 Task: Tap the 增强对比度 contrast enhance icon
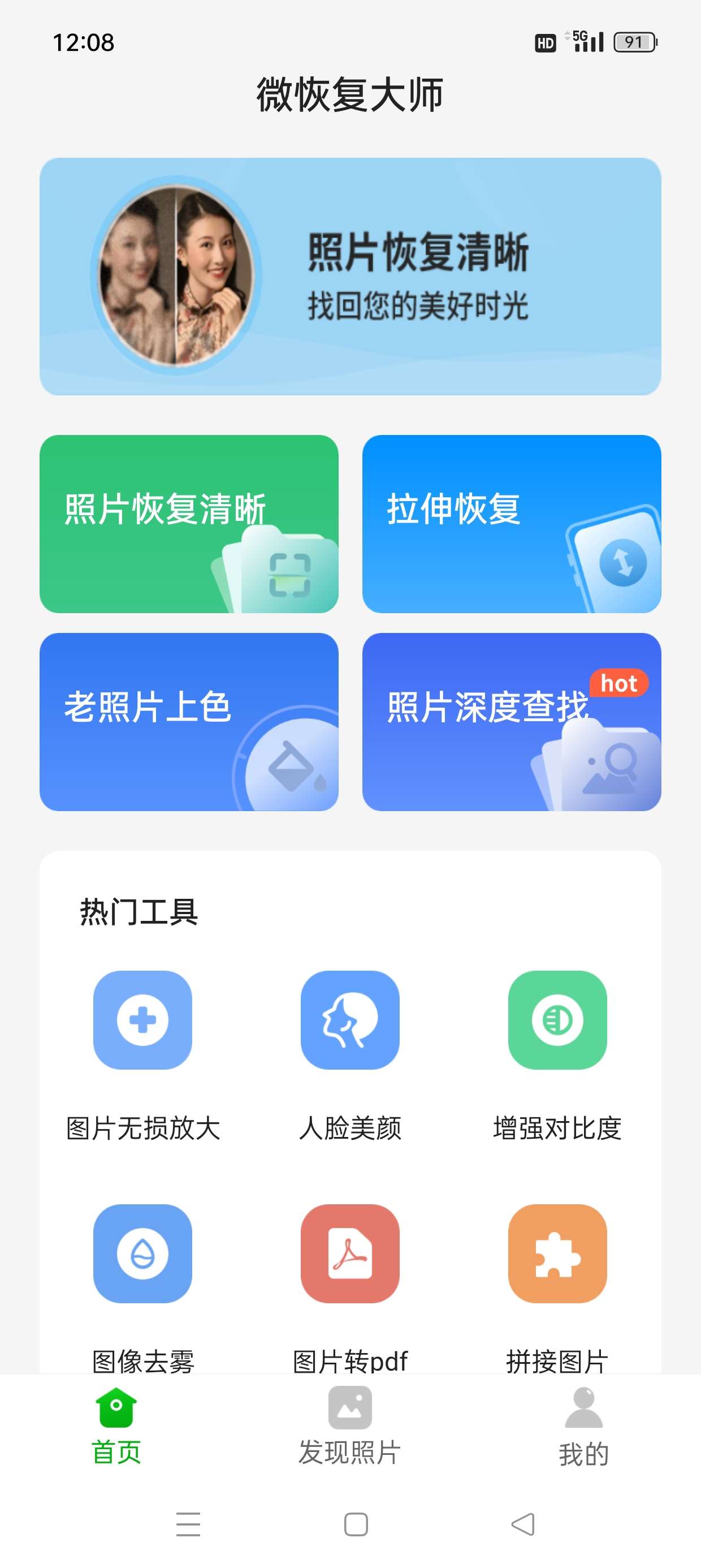(559, 1022)
